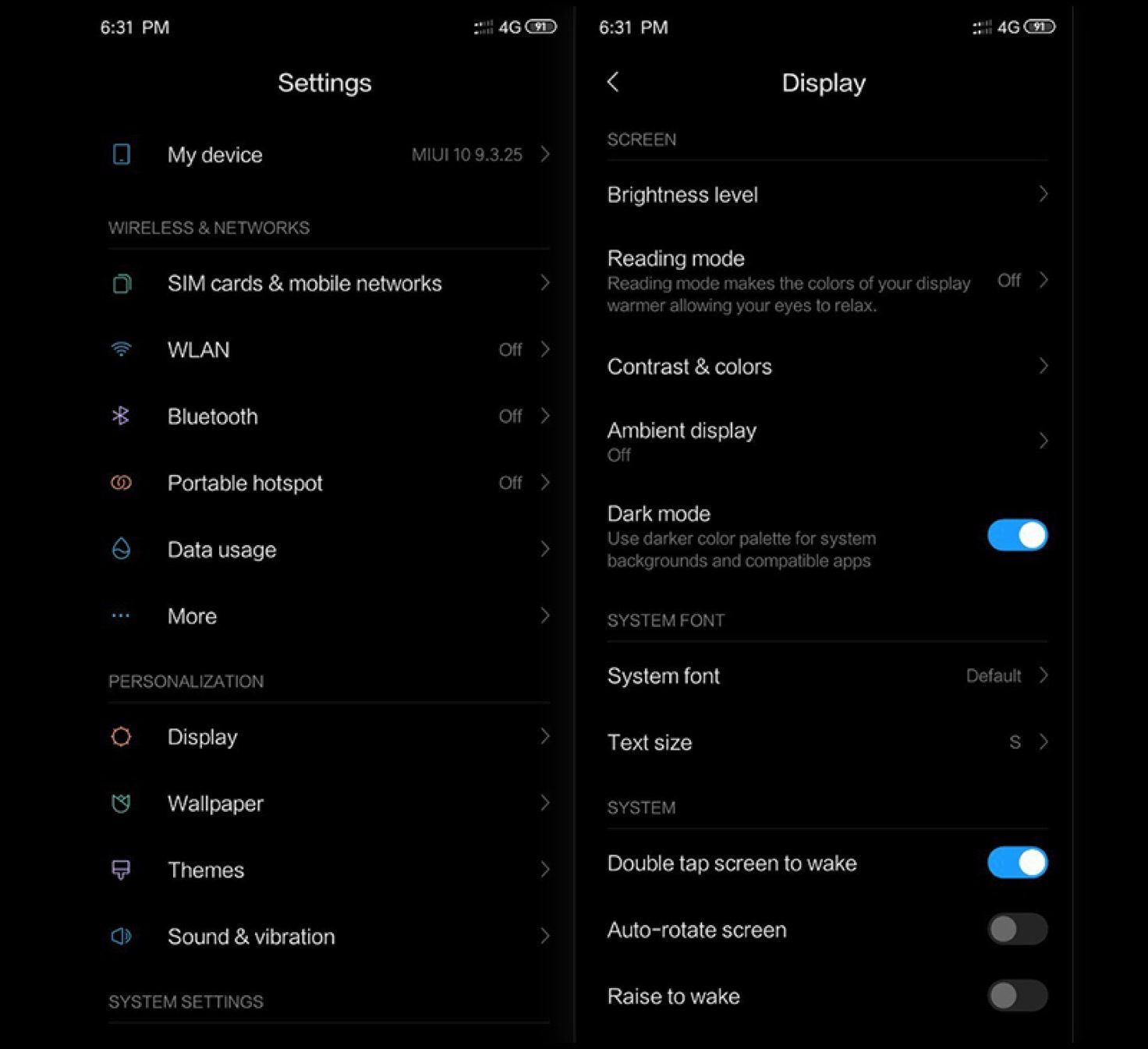Disable Double tap screen to wake
Viewport: 1148px width, 1049px height.
pyautogui.click(x=1017, y=863)
